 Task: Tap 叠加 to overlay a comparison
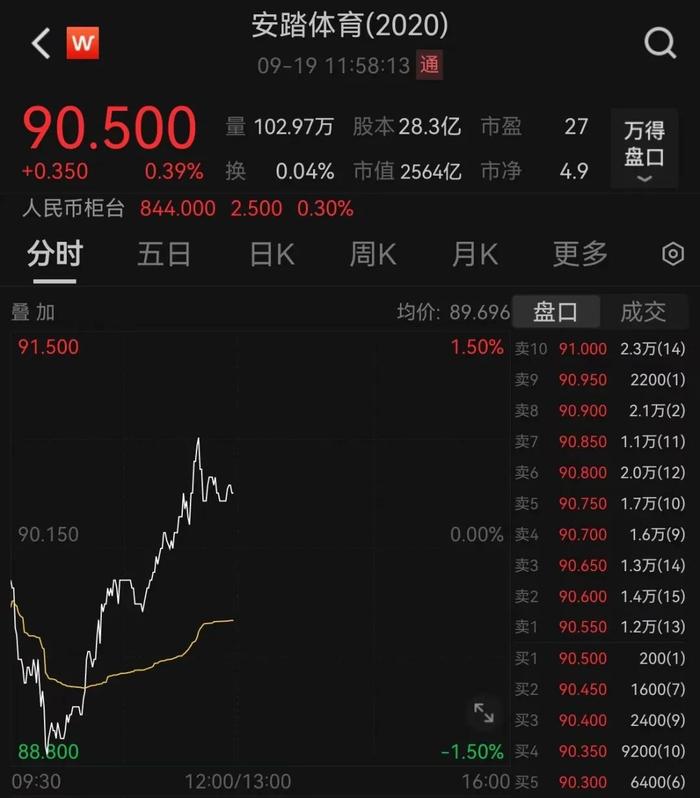[x=33, y=312]
